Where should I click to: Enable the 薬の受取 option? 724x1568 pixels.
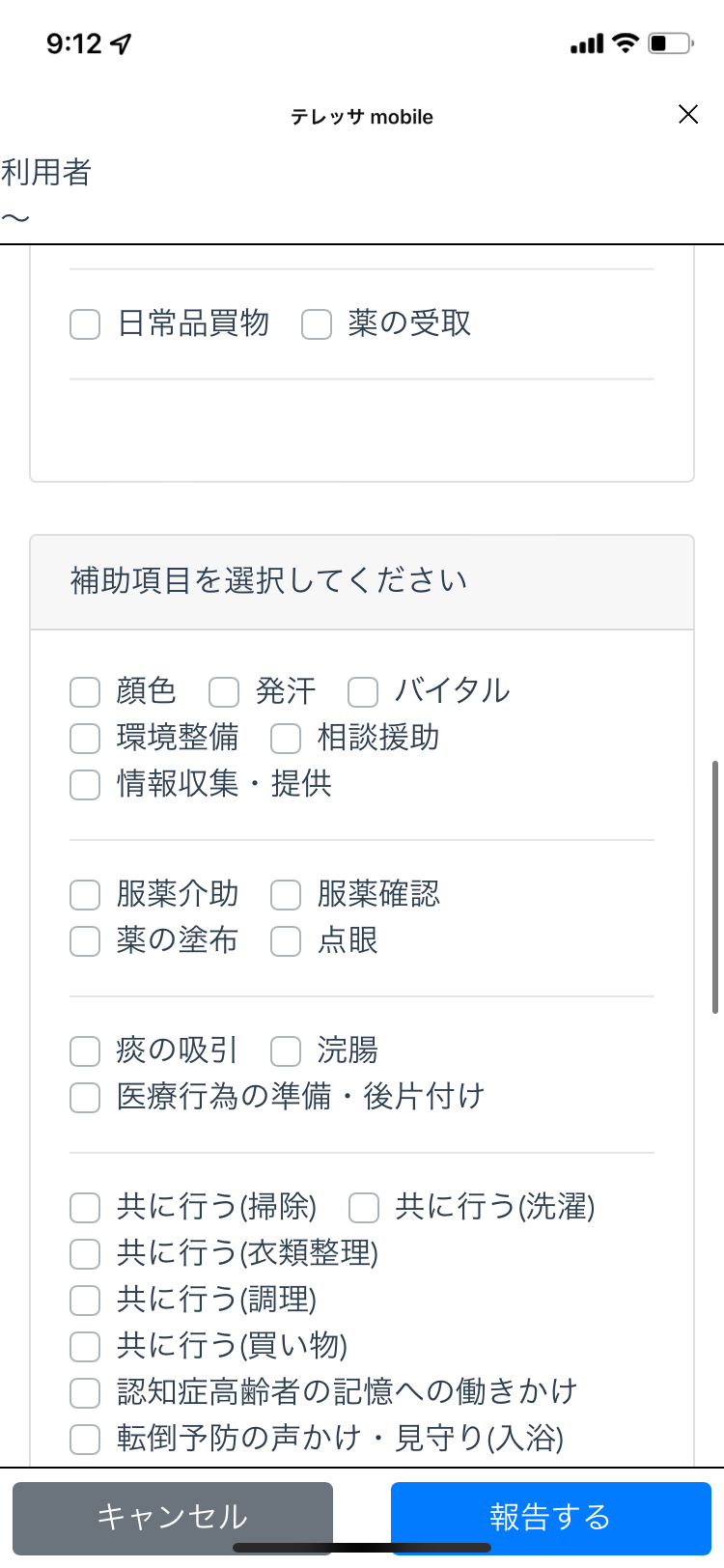317,324
